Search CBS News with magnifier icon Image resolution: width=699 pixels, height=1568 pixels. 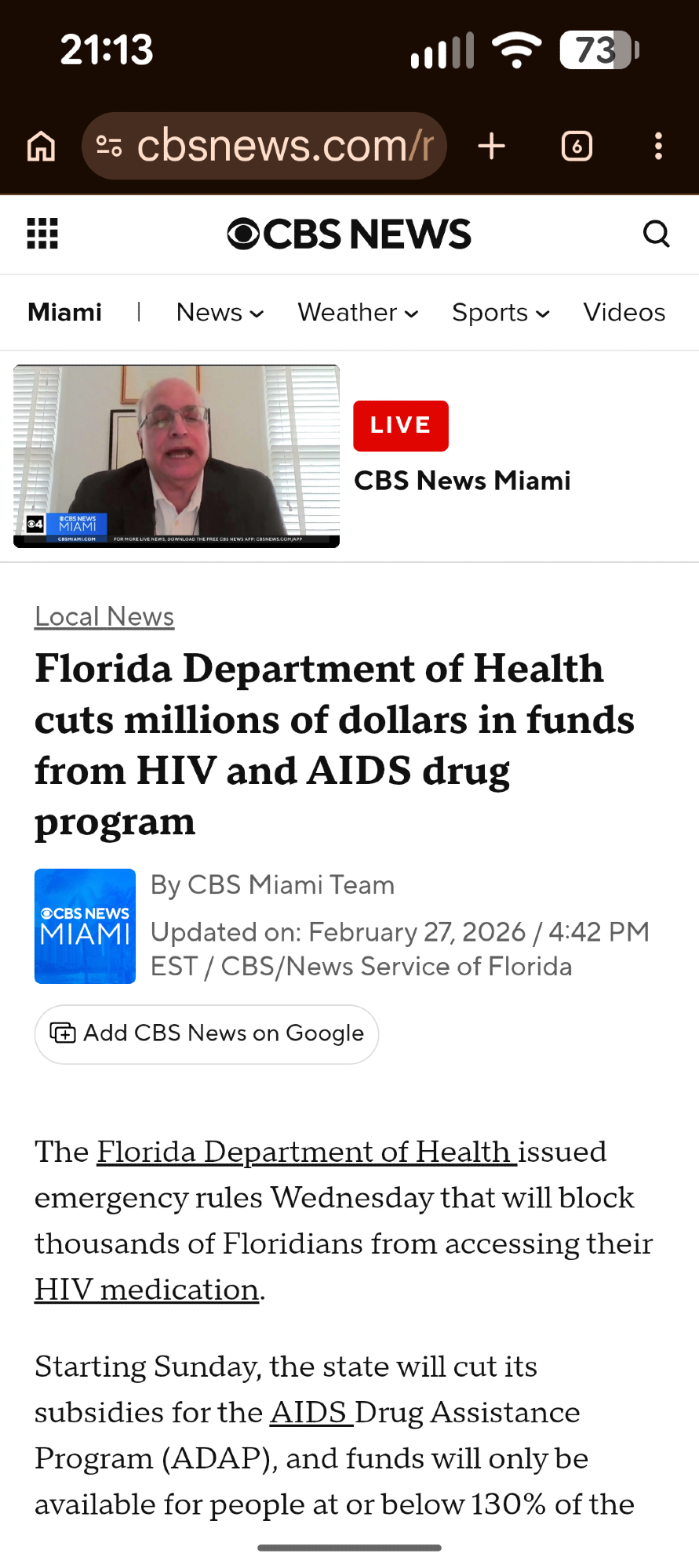pyautogui.click(x=656, y=234)
